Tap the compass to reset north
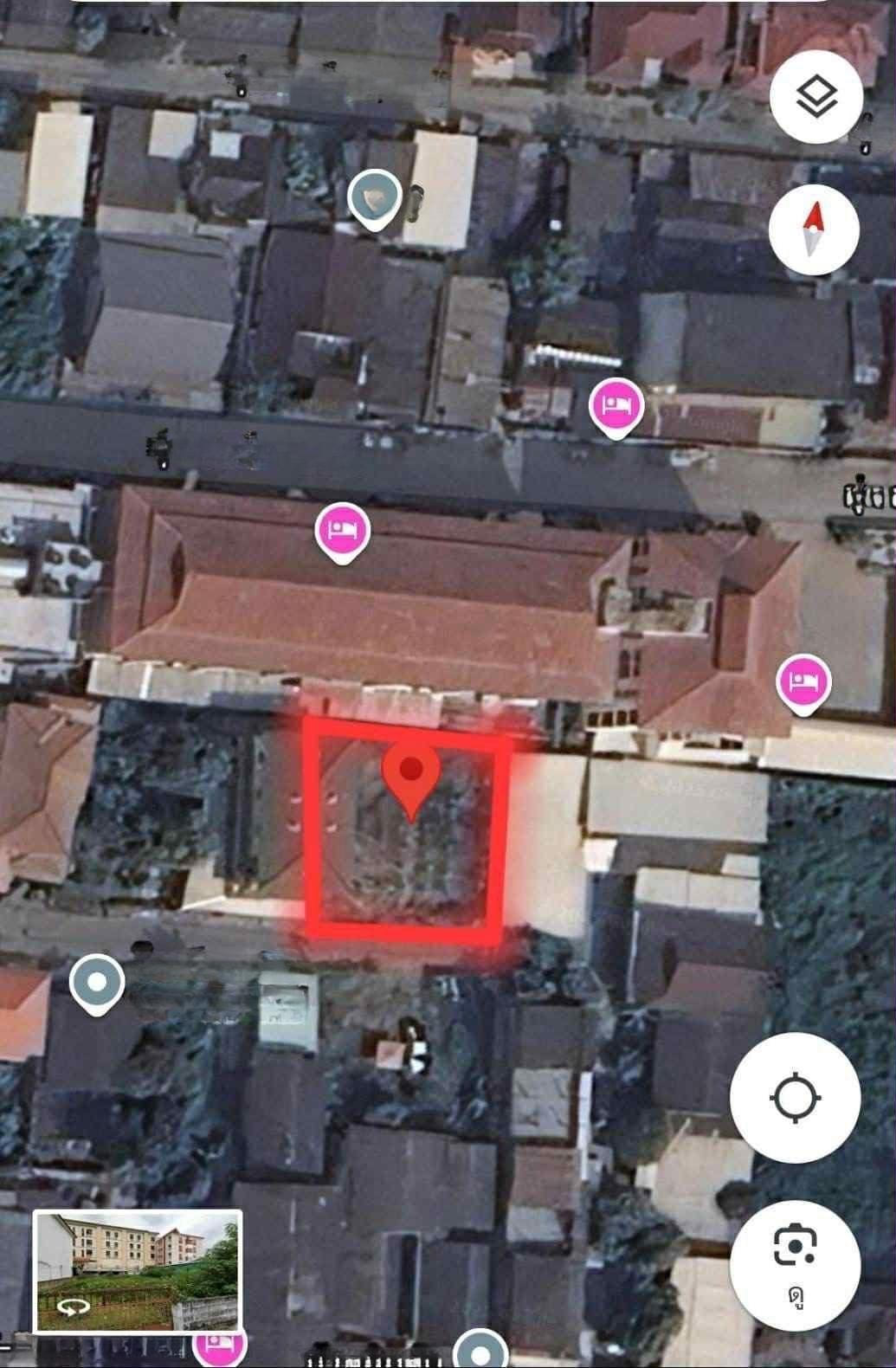The image size is (896, 1368). tap(814, 229)
